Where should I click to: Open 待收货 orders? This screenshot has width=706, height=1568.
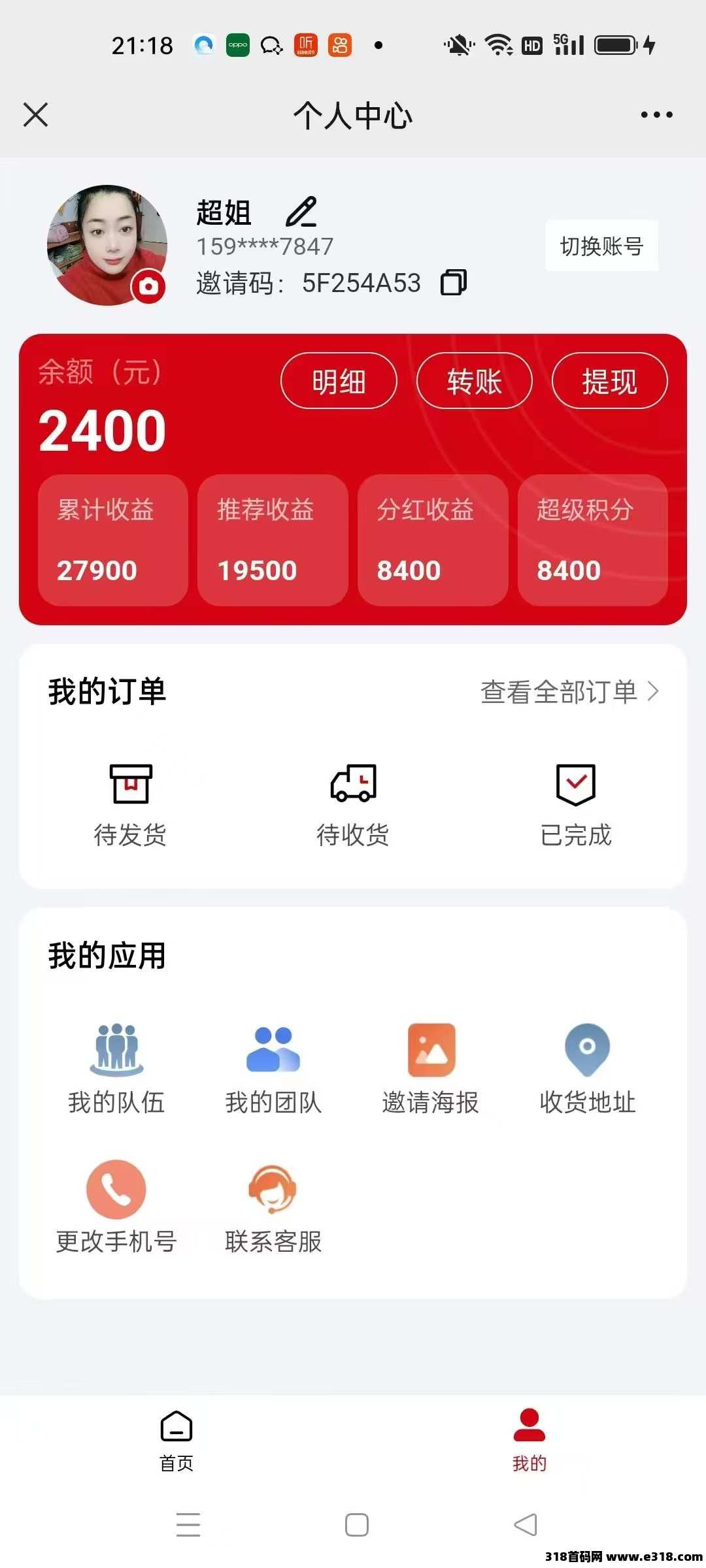[353, 806]
